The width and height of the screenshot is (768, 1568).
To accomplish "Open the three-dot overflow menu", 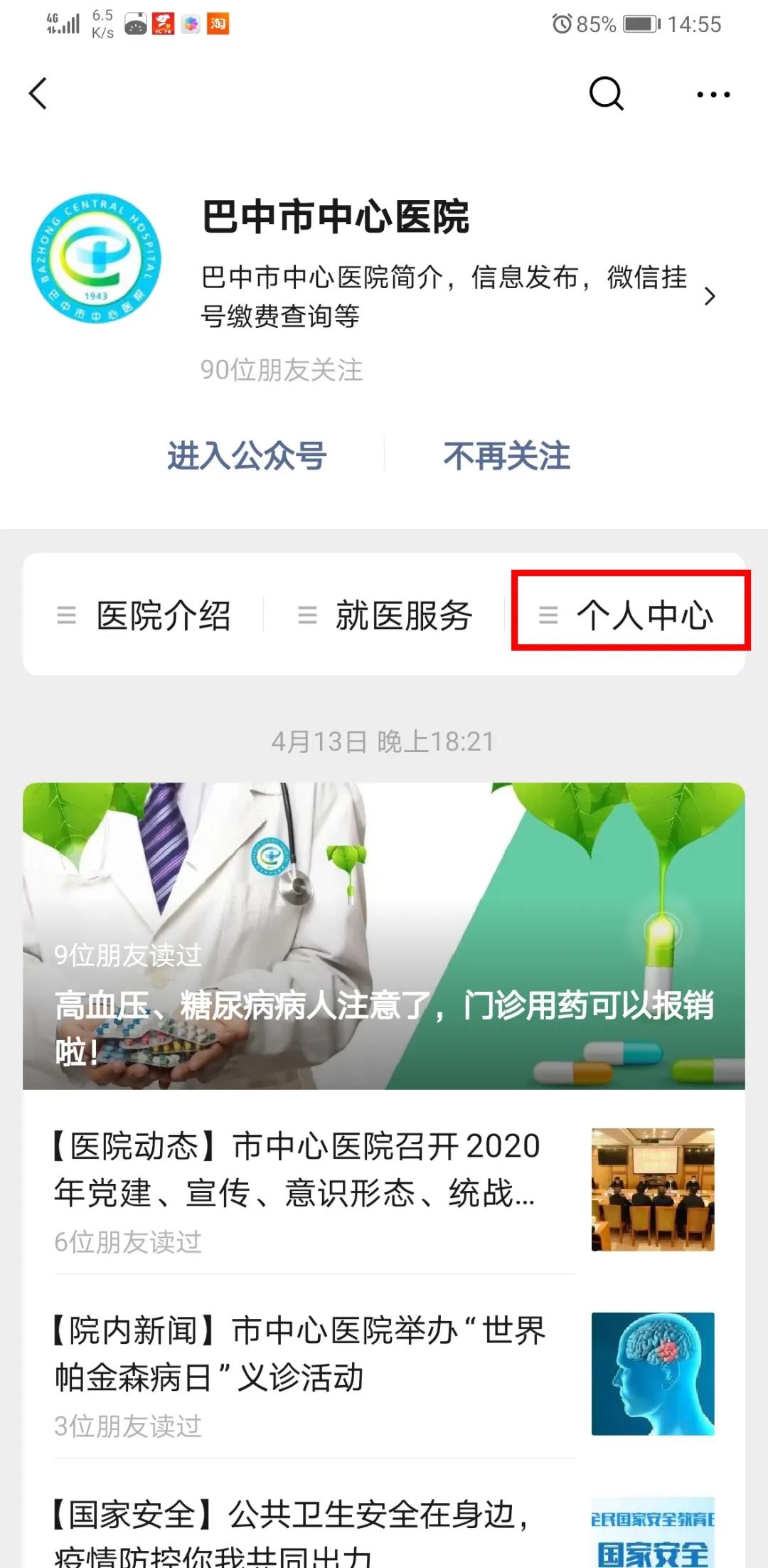I will (713, 94).
